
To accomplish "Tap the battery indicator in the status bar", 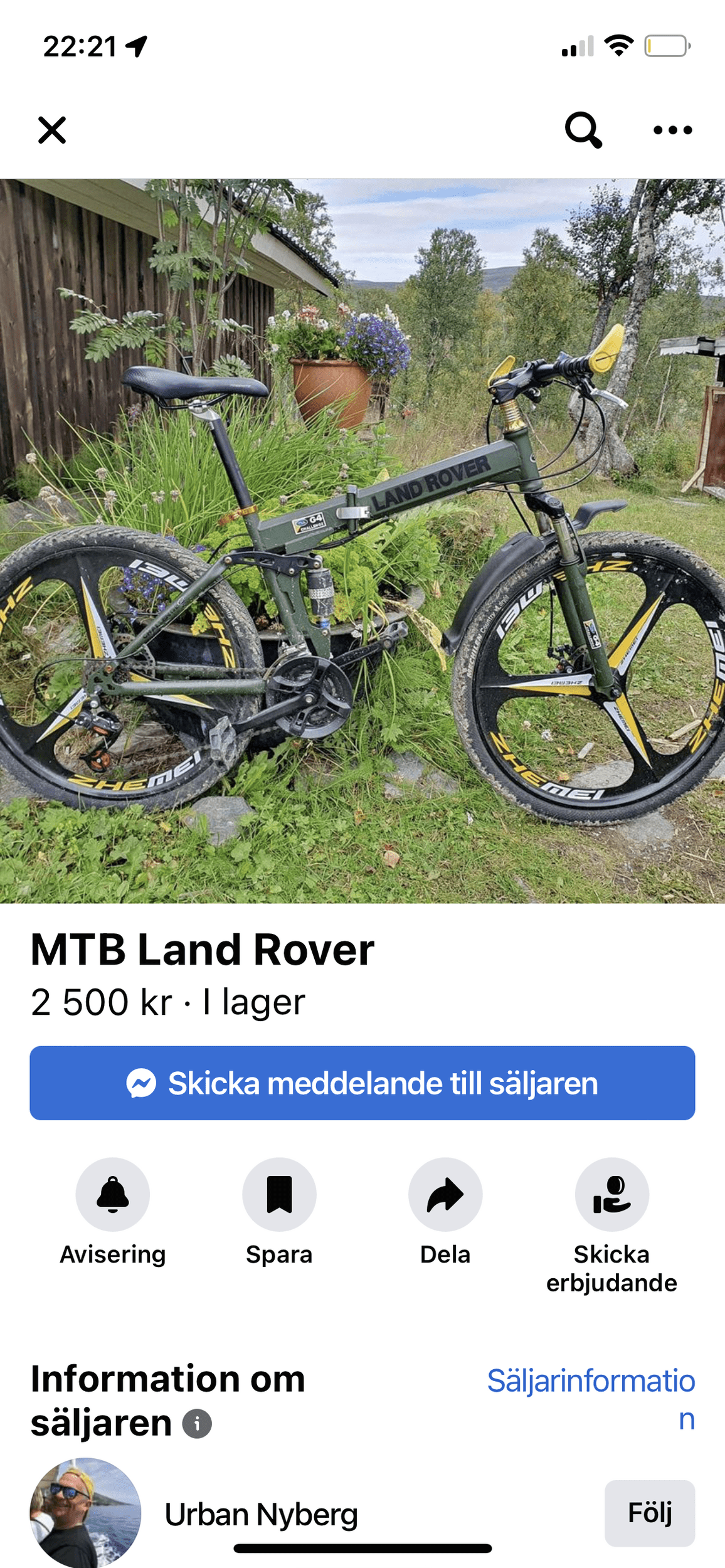I will 667,45.
